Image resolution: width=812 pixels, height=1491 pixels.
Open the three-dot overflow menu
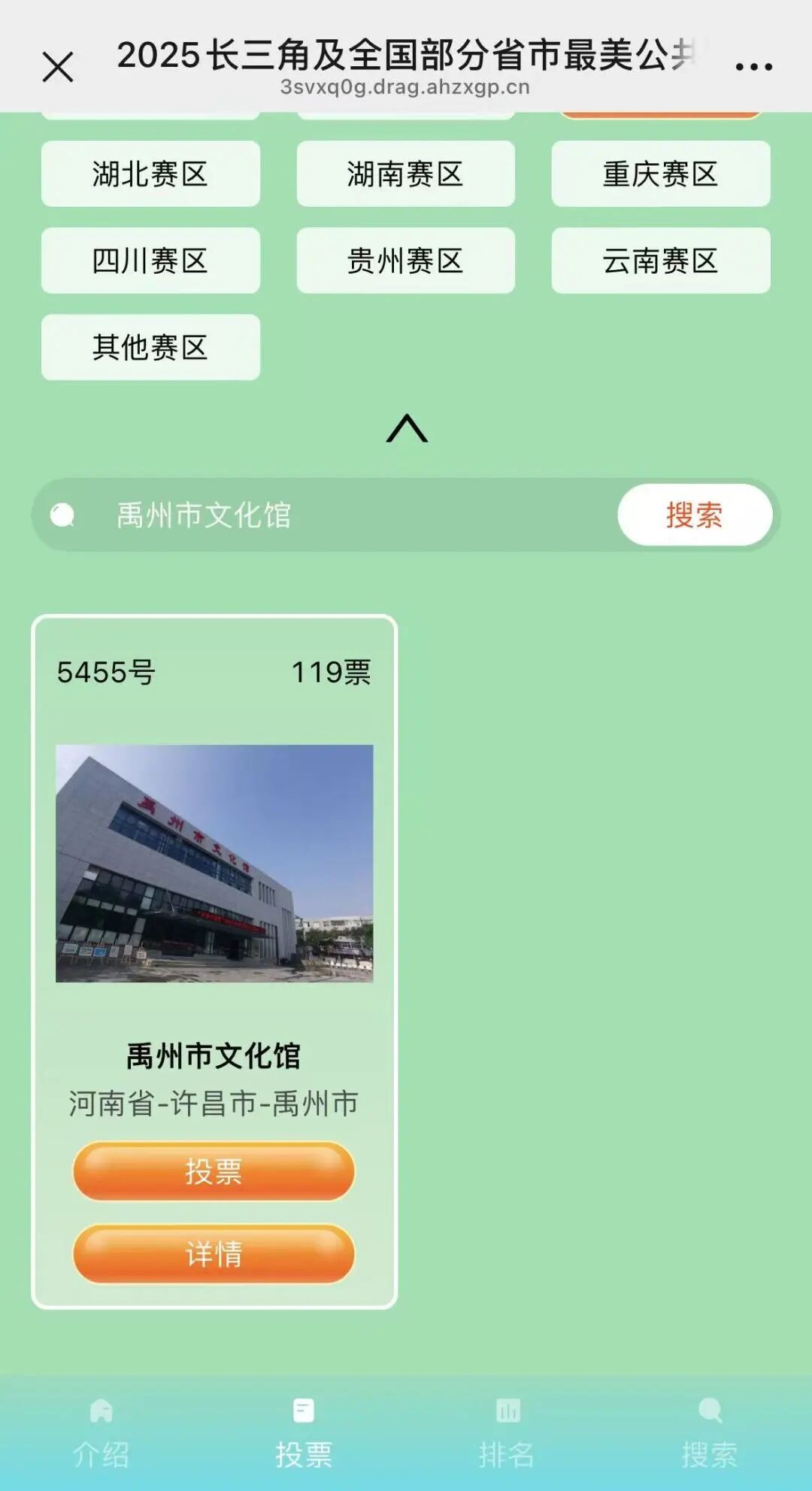coord(753,67)
